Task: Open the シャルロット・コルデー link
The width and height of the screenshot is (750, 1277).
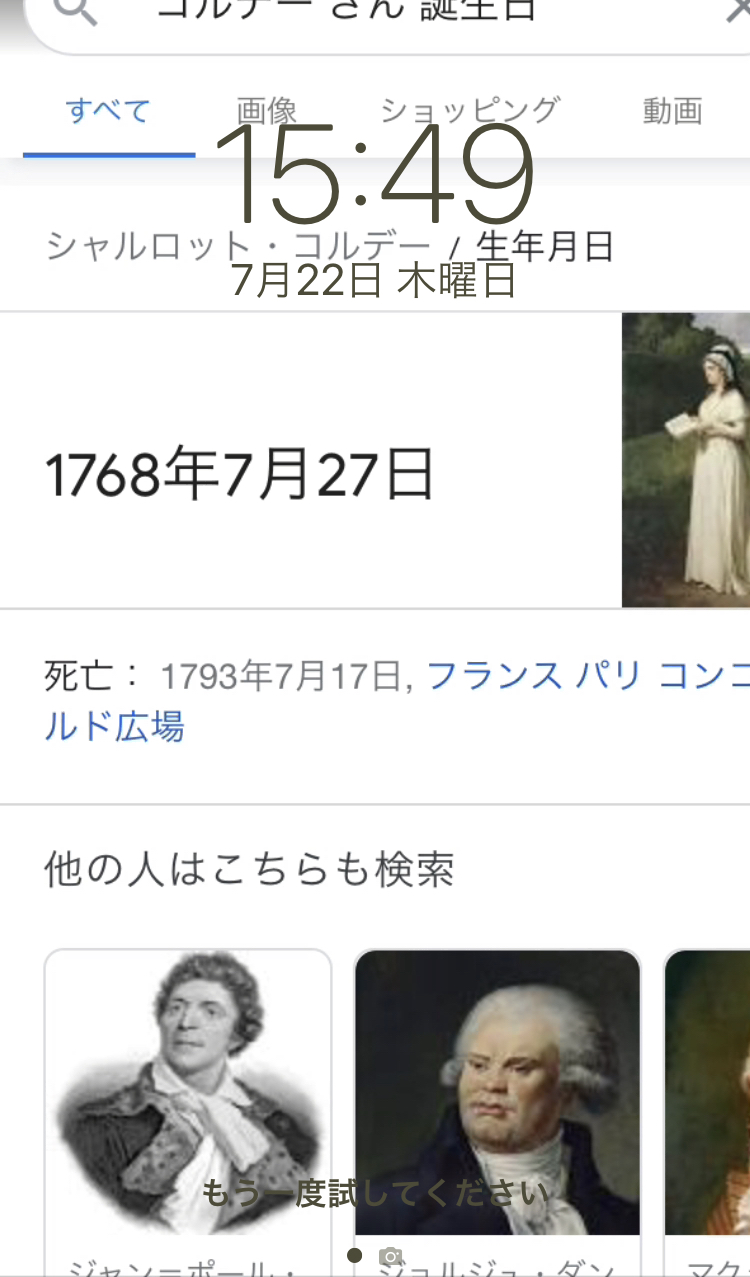Action: point(238,246)
